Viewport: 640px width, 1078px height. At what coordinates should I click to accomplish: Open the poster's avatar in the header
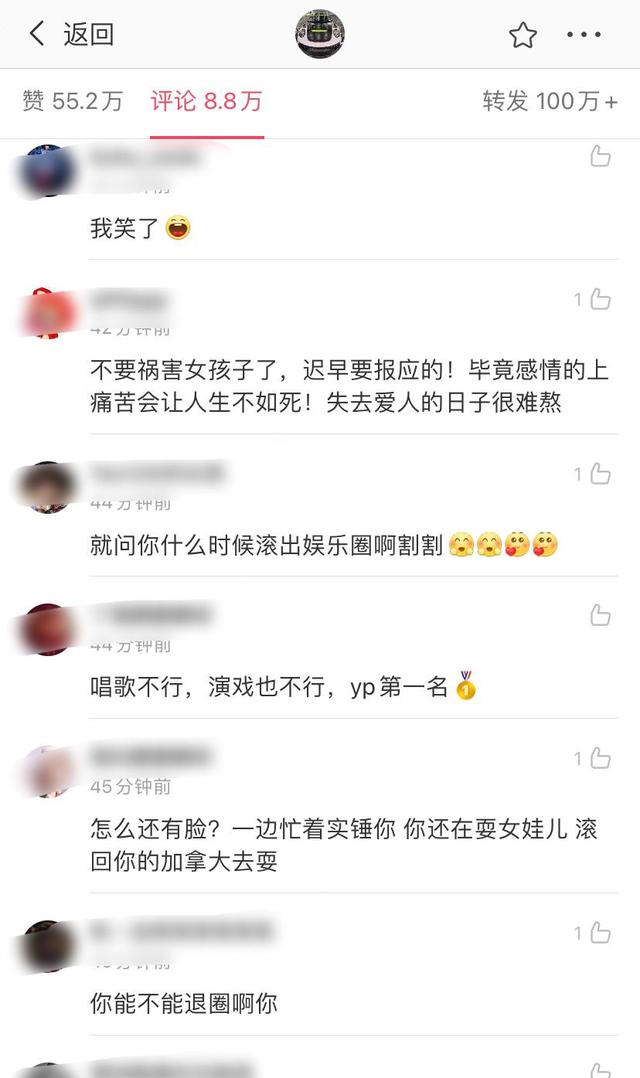(x=320, y=34)
